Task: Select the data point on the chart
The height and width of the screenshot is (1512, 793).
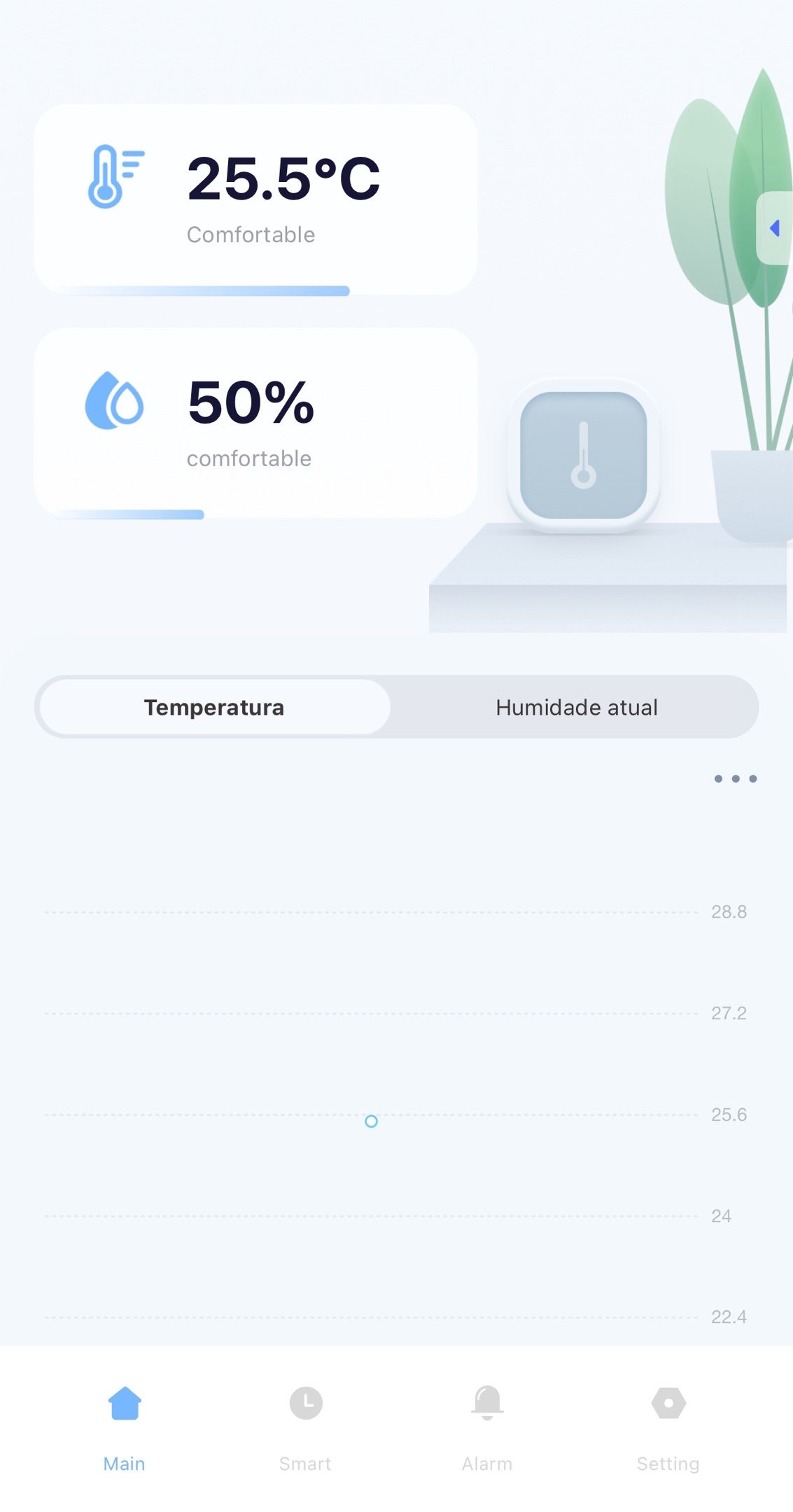Action: point(371,1121)
